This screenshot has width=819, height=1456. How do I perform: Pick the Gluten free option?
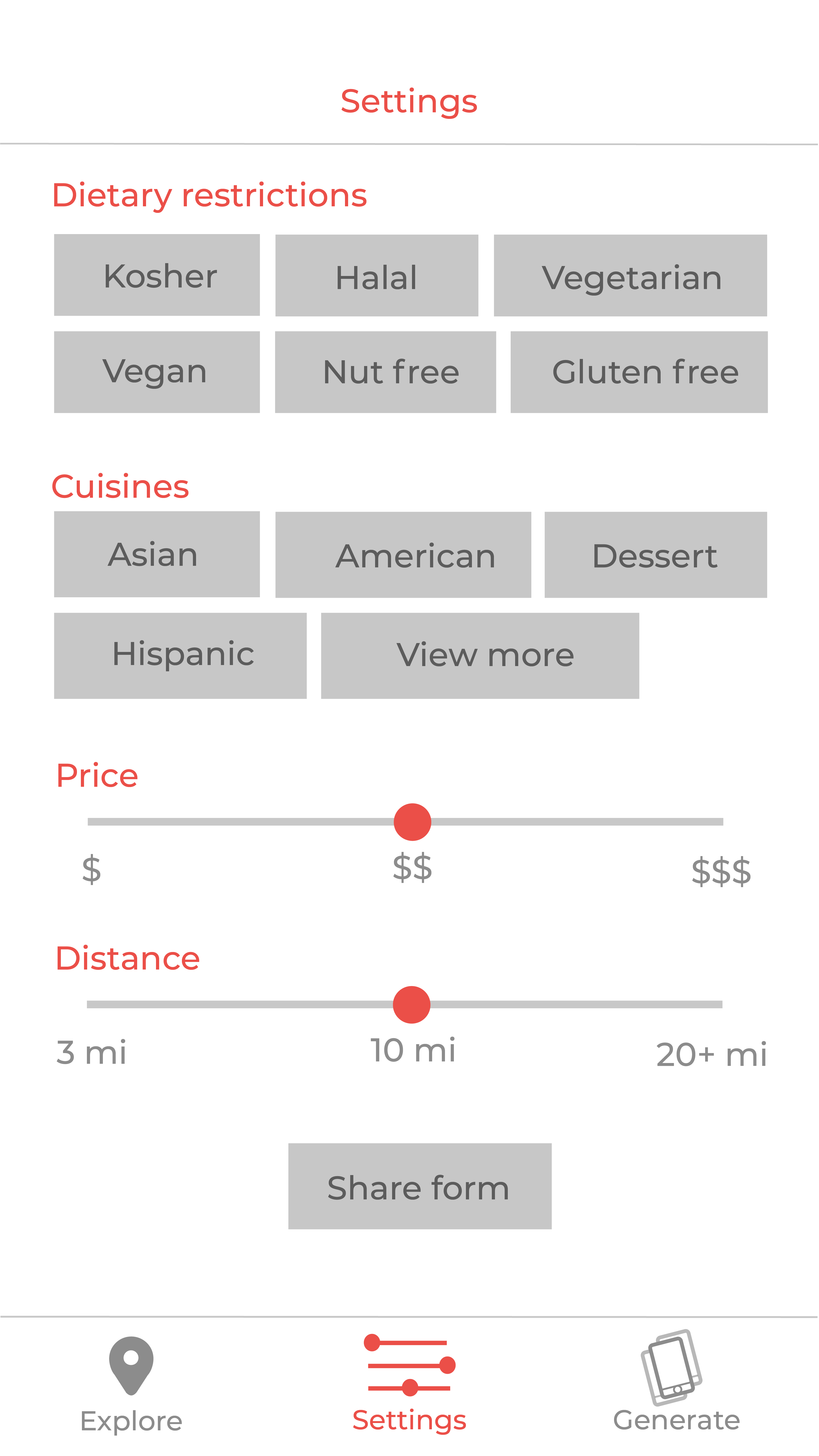639,372
